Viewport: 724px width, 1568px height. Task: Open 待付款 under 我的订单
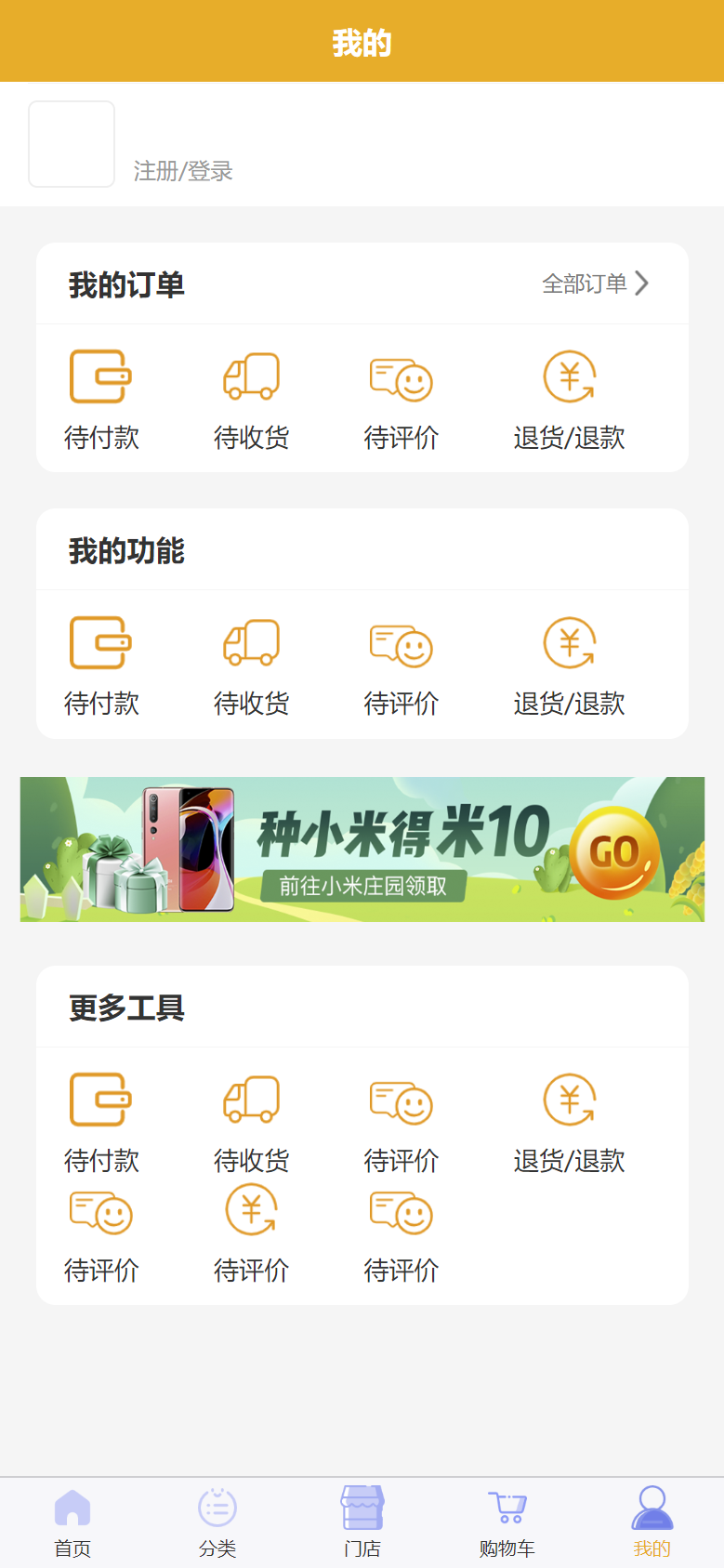[x=101, y=398]
